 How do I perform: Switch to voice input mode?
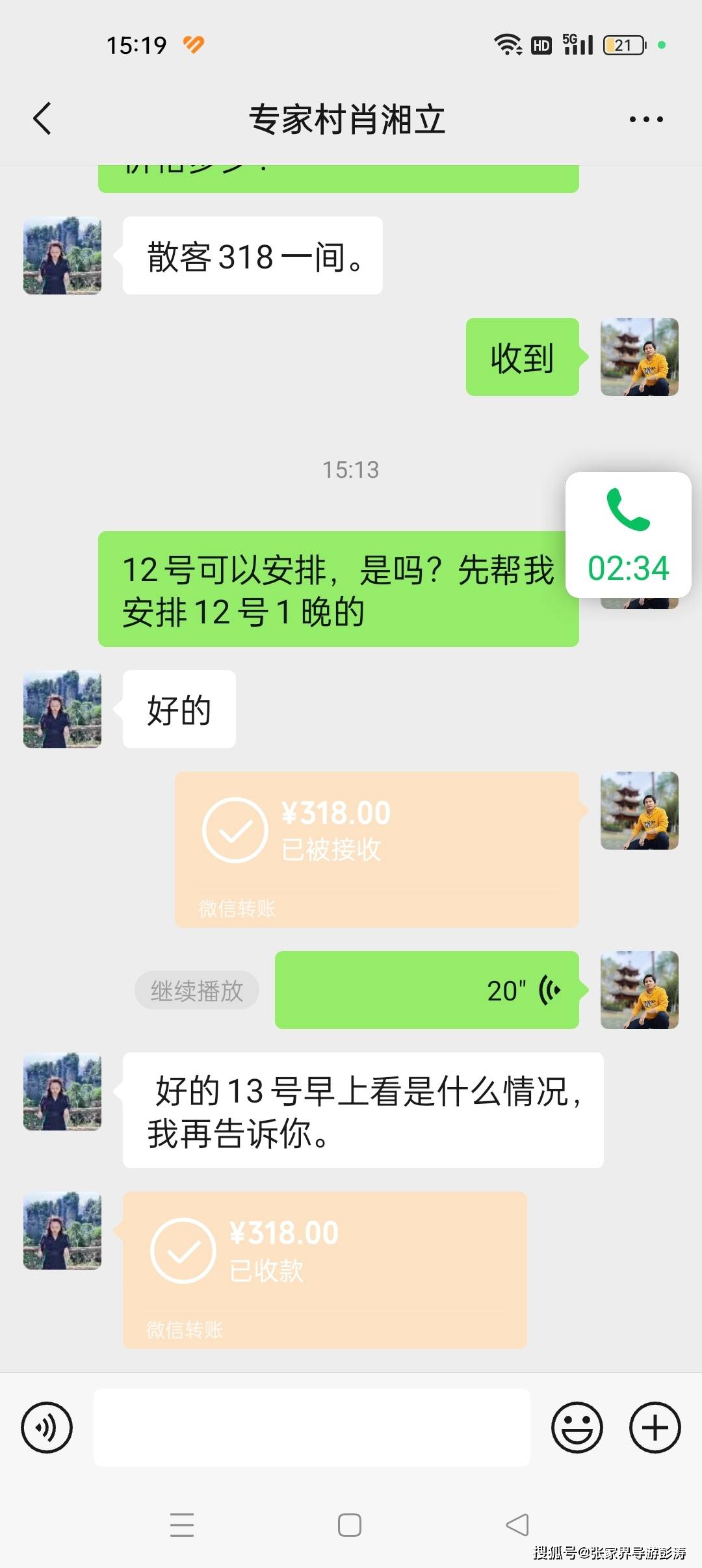(47, 1428)
